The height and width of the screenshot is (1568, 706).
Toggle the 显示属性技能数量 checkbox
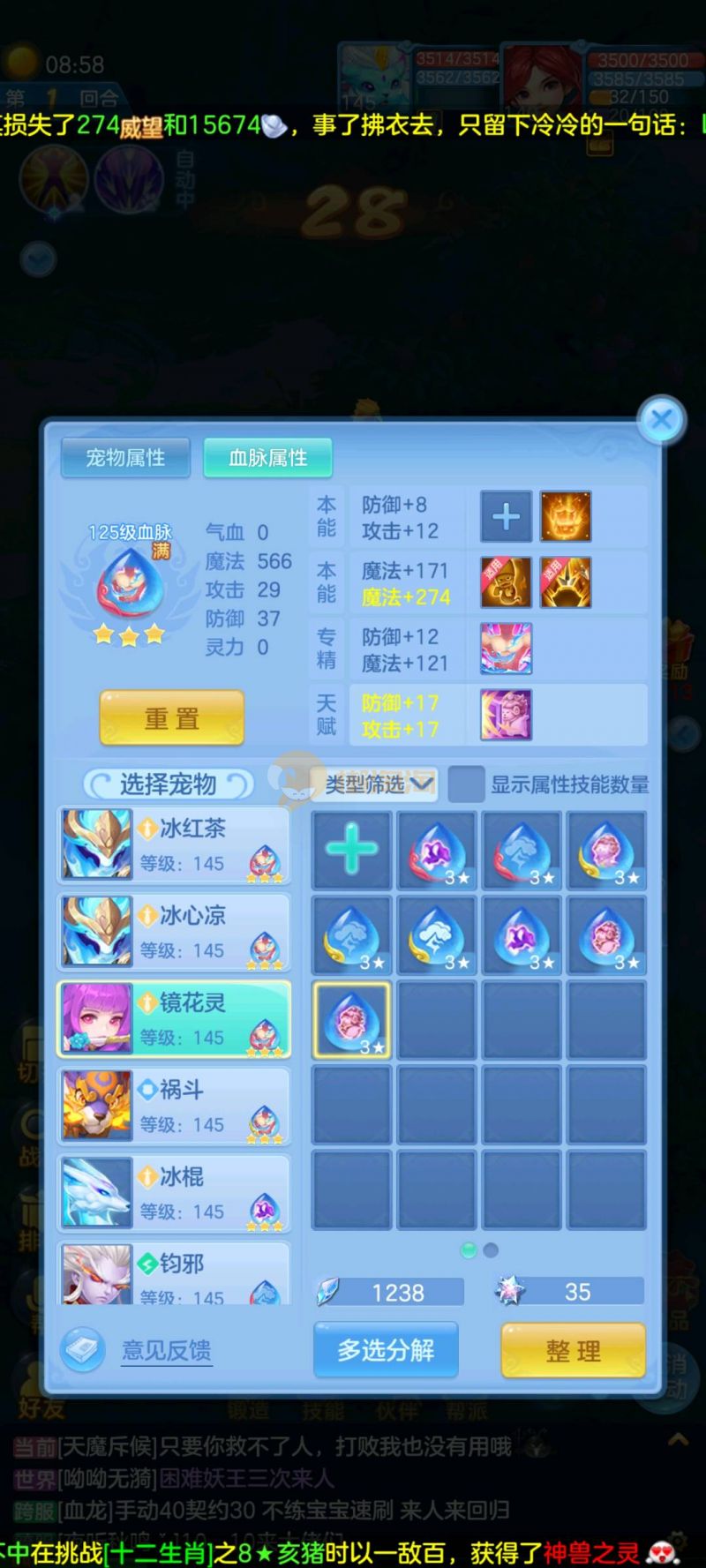pos(466,784)
